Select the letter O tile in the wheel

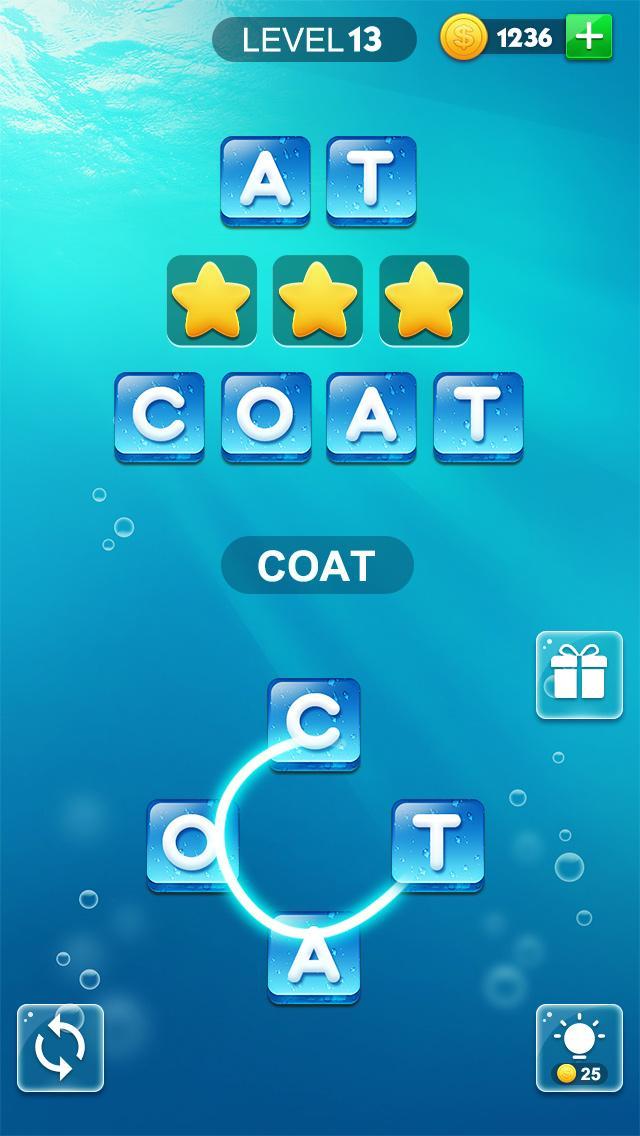point(190,845)
